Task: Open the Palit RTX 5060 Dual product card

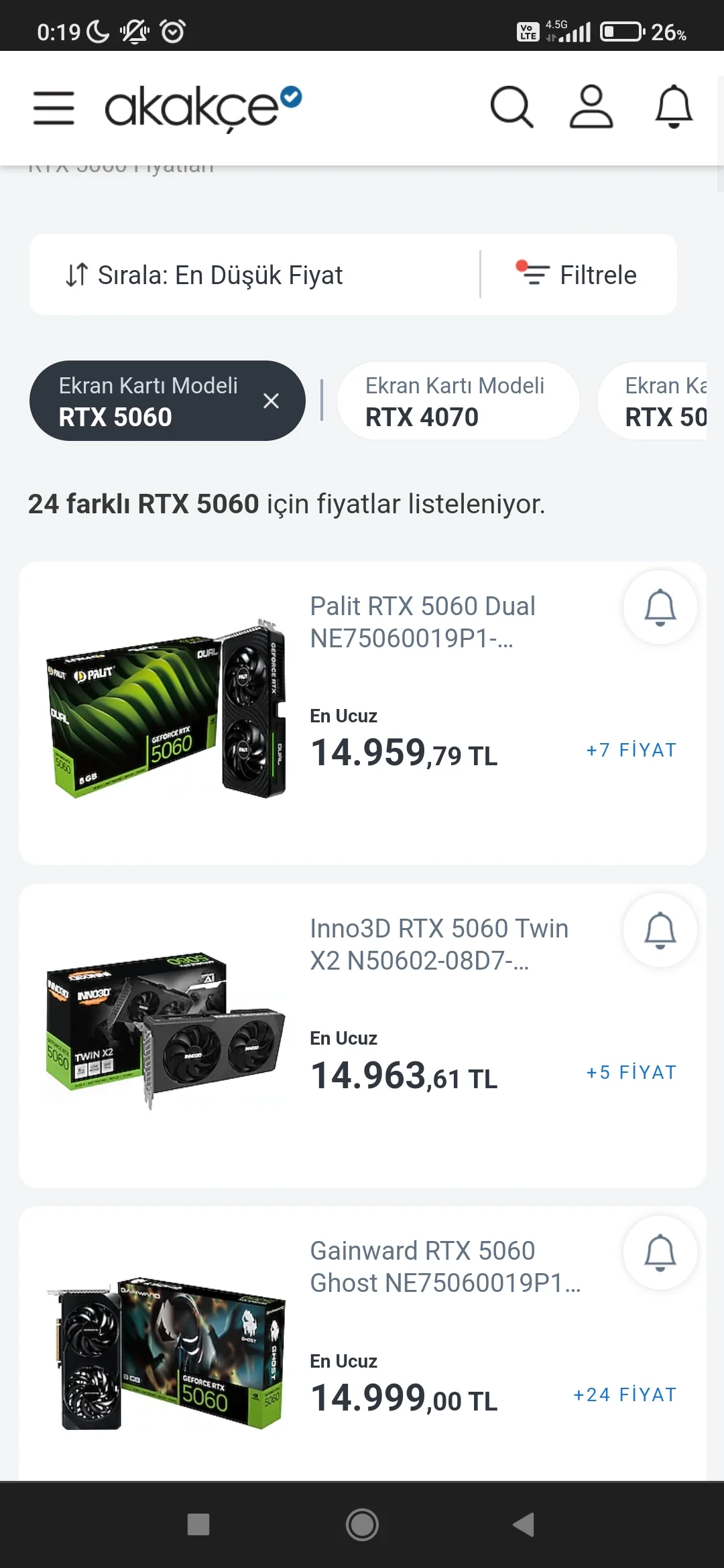Action: pyautogui.click(x=422, y=622)
